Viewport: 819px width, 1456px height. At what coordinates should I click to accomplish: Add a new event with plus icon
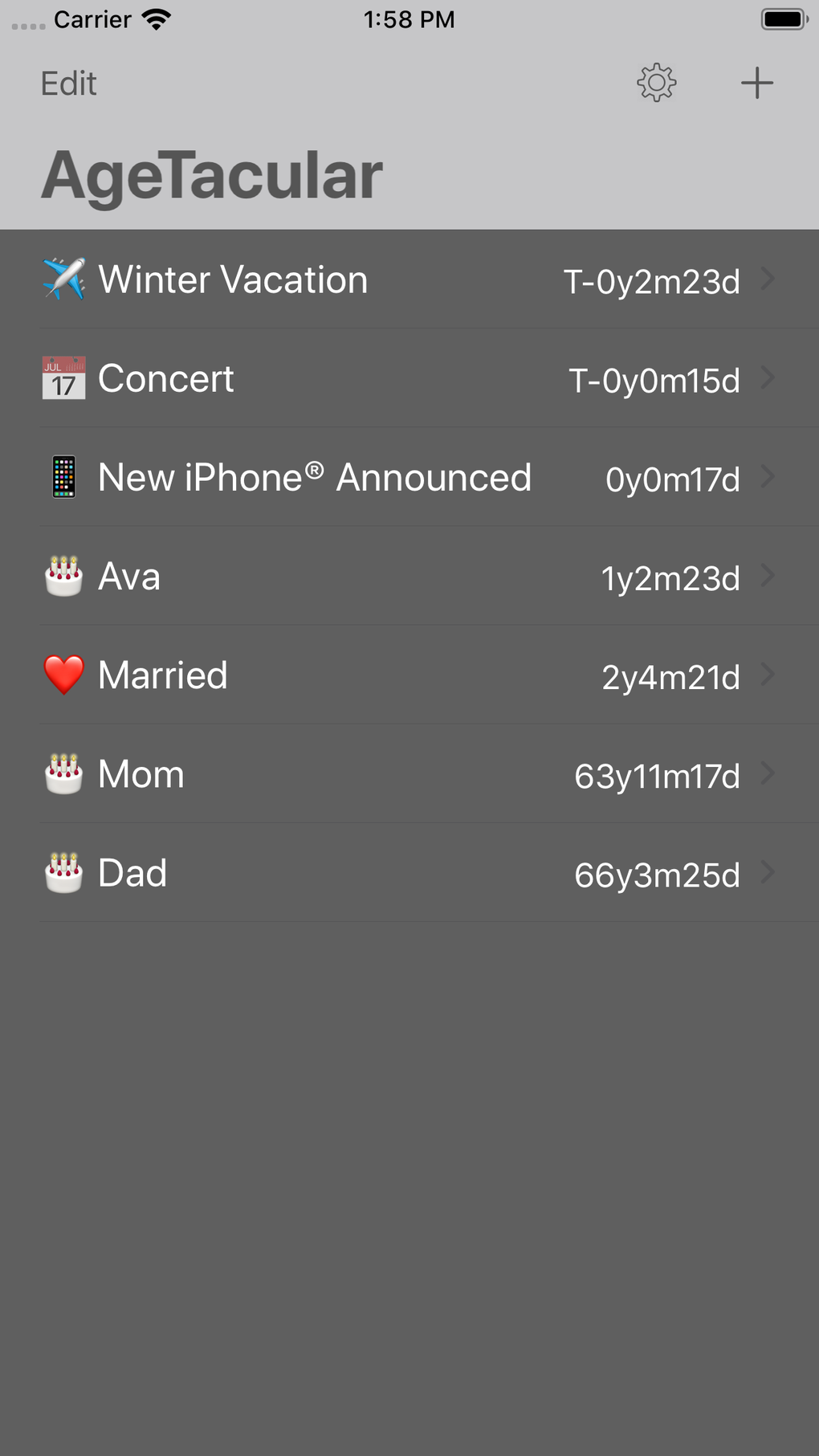coord(756,83)
